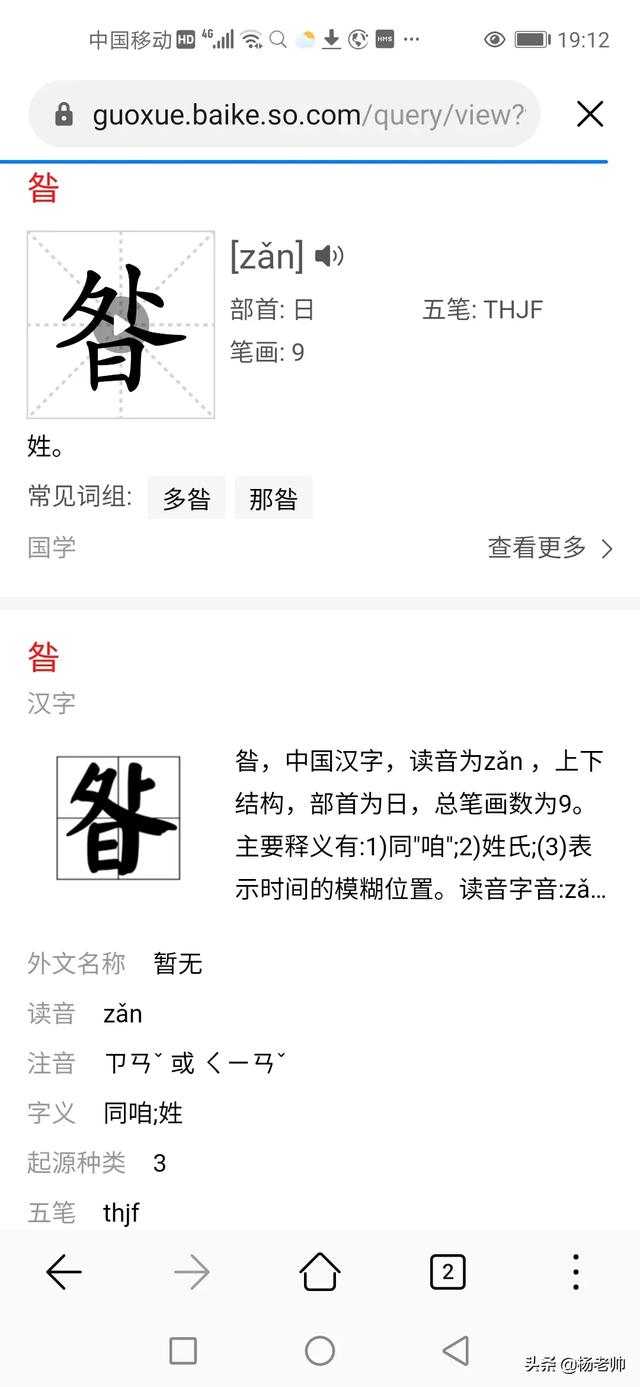Tap the URL address bar

click(285, 115)
